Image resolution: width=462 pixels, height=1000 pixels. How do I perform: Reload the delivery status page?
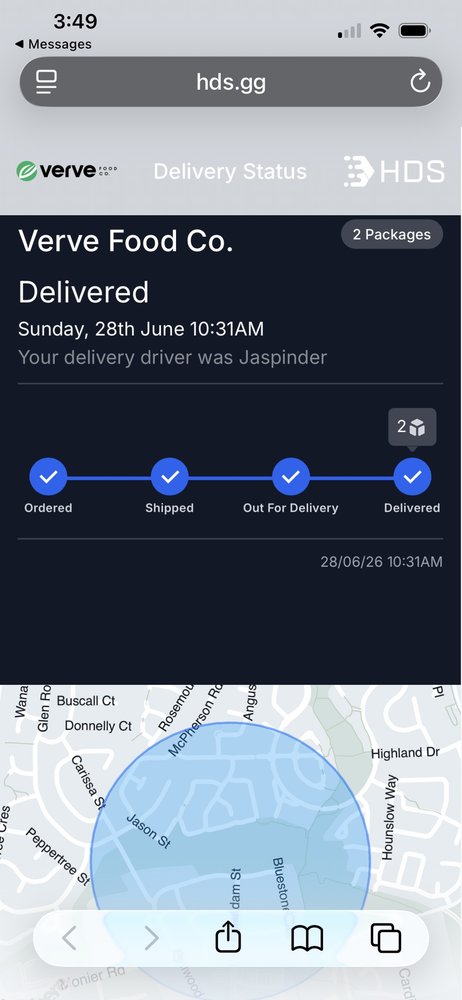419,82
